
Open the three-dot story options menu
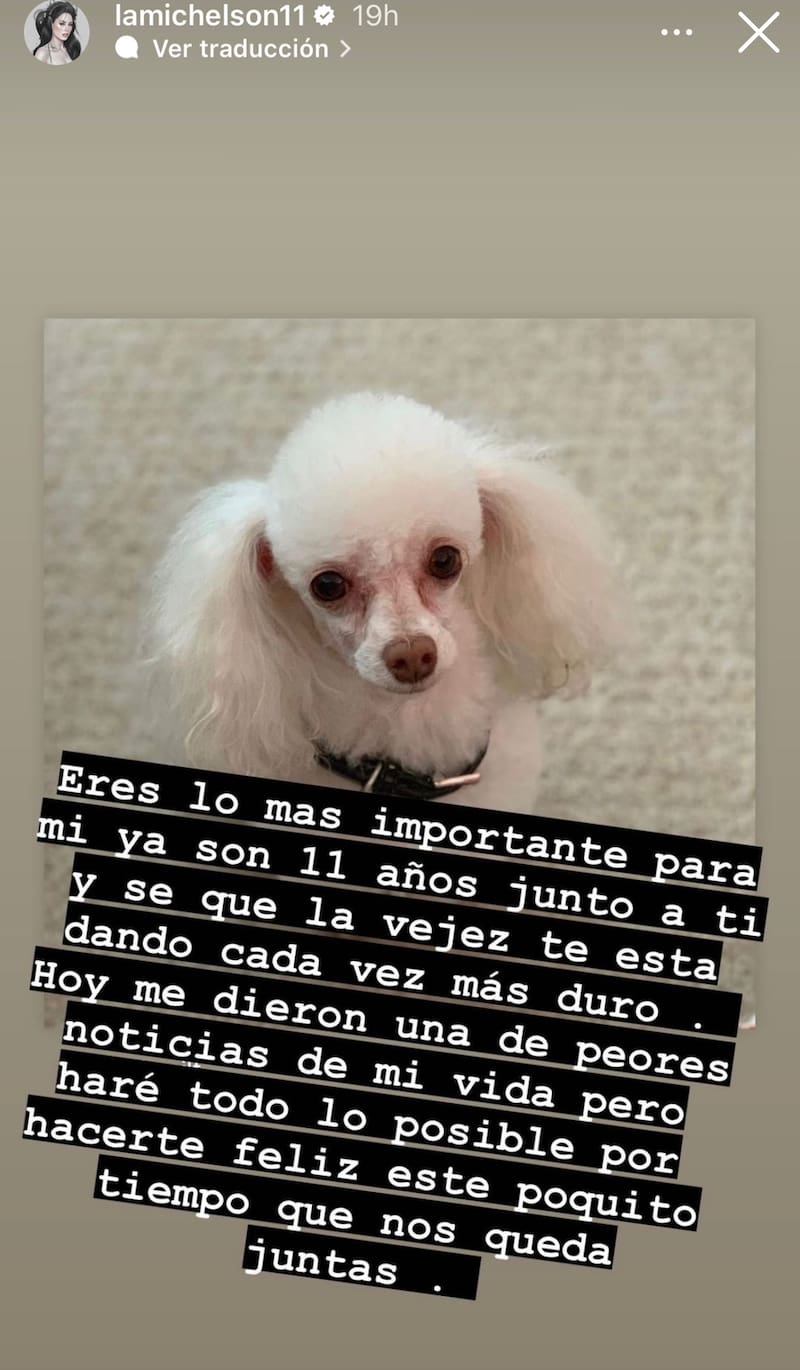[677, 32]
